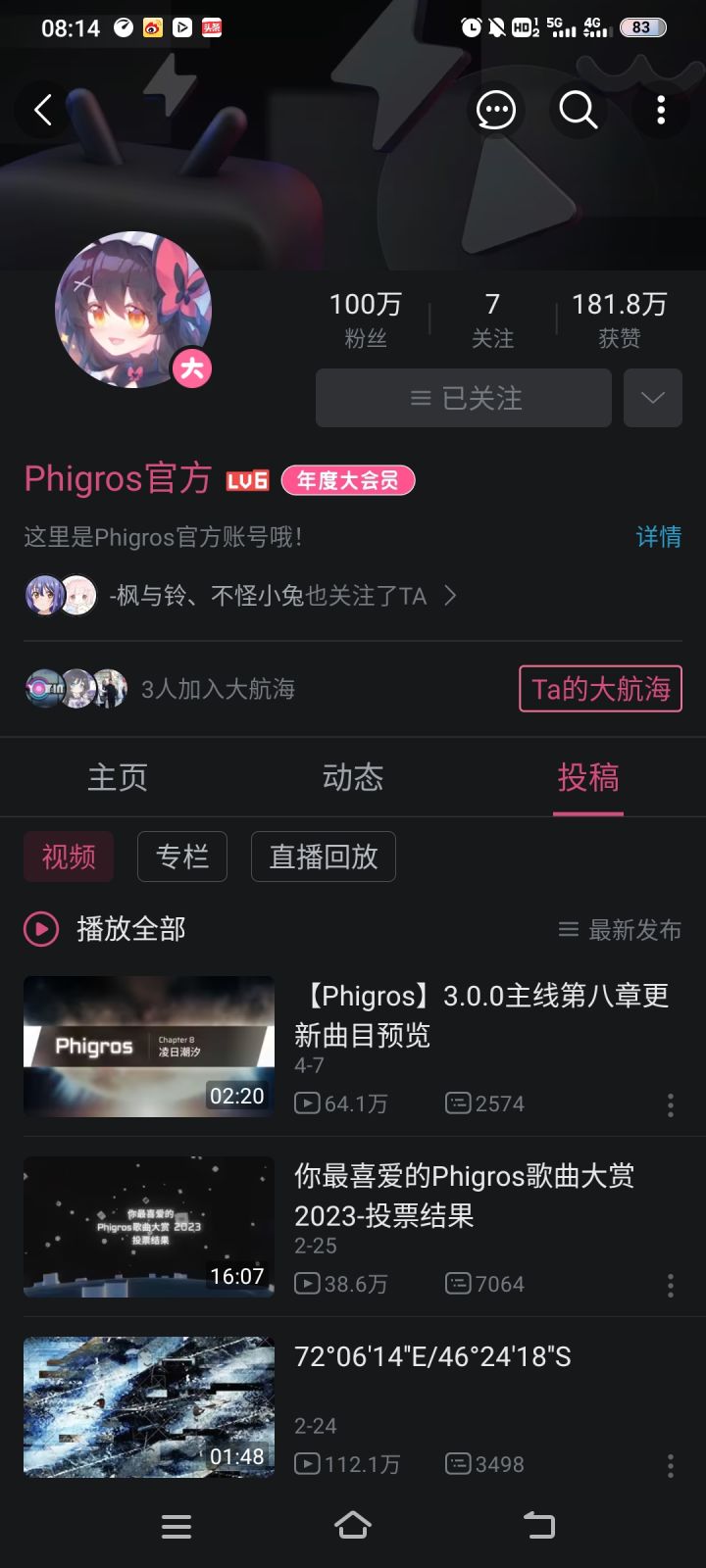
Task: Select the 视频 filter chip
Action: [x=69, y=857]
